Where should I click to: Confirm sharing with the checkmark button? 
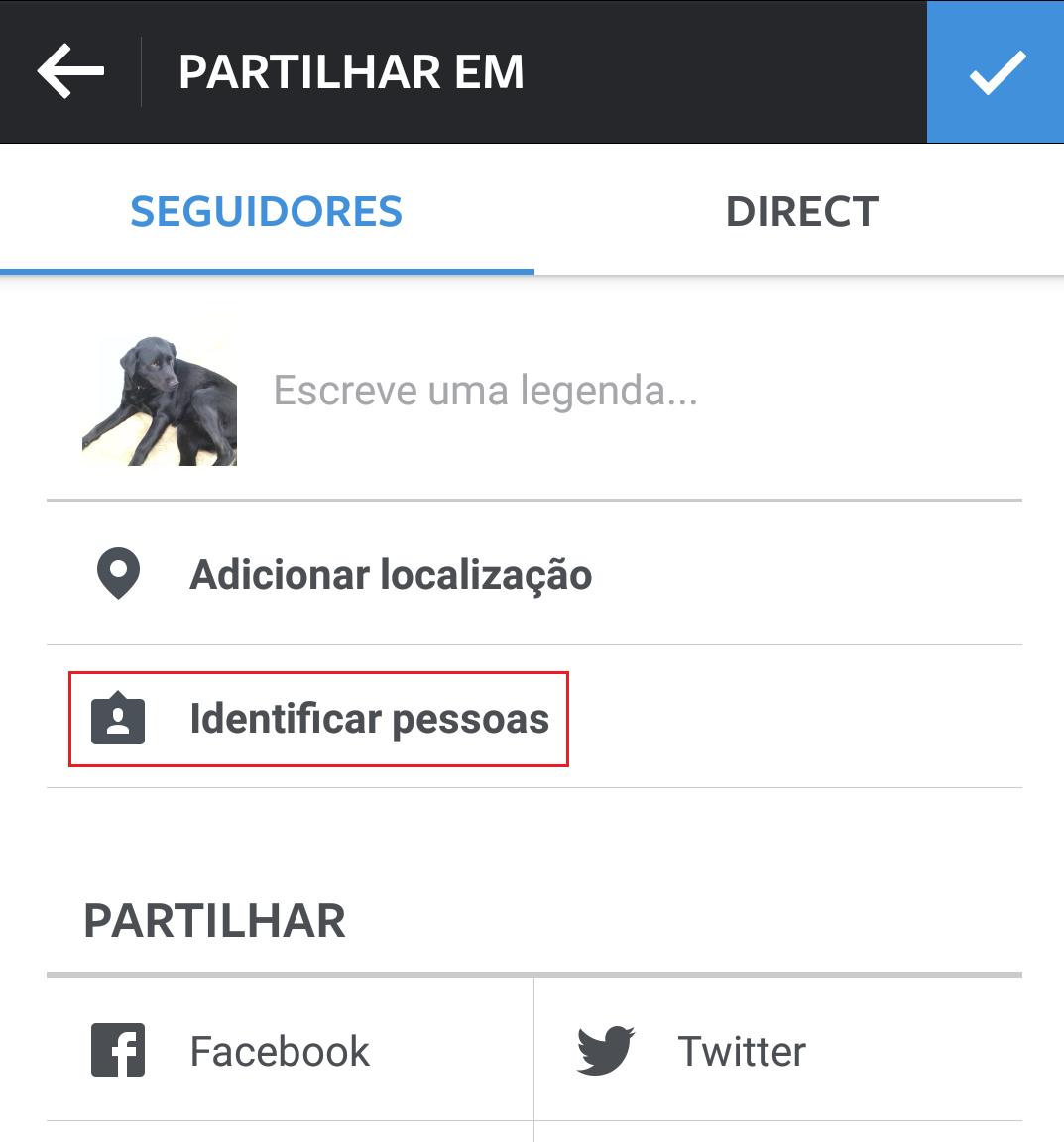(996, 71)
